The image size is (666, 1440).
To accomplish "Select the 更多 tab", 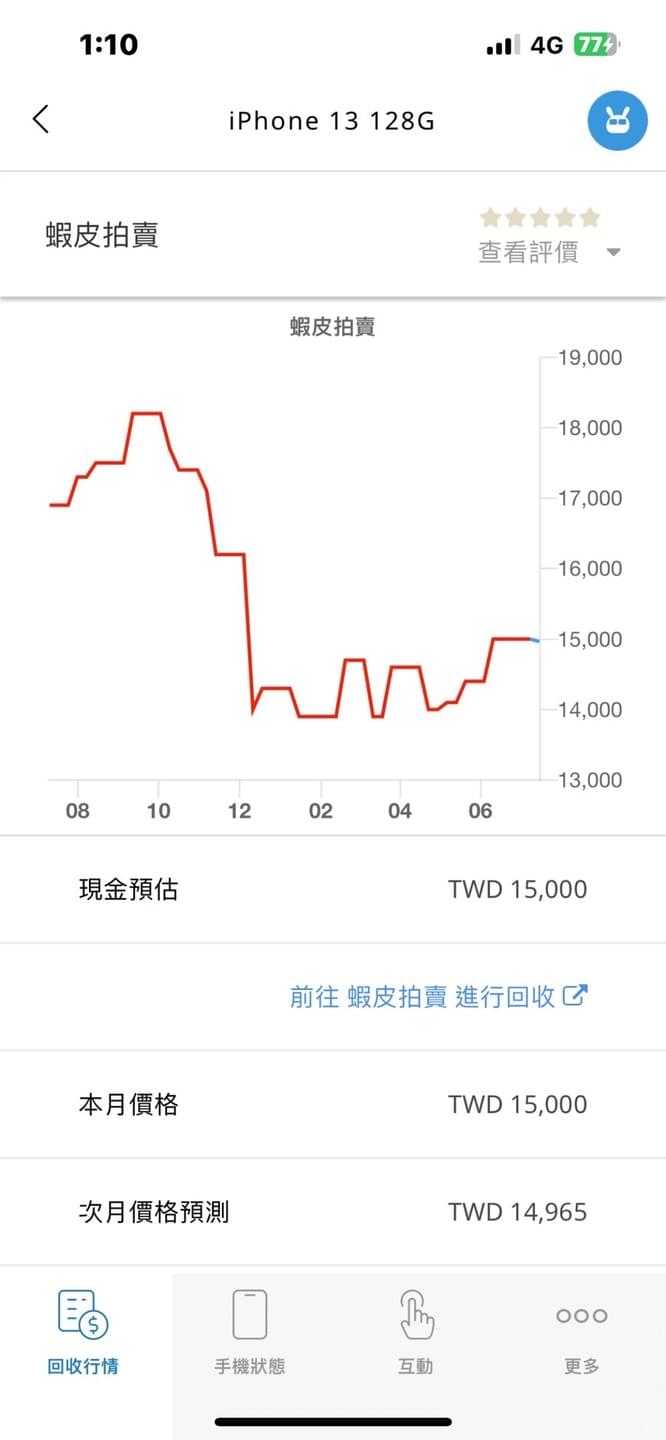I will [581, 1332].
